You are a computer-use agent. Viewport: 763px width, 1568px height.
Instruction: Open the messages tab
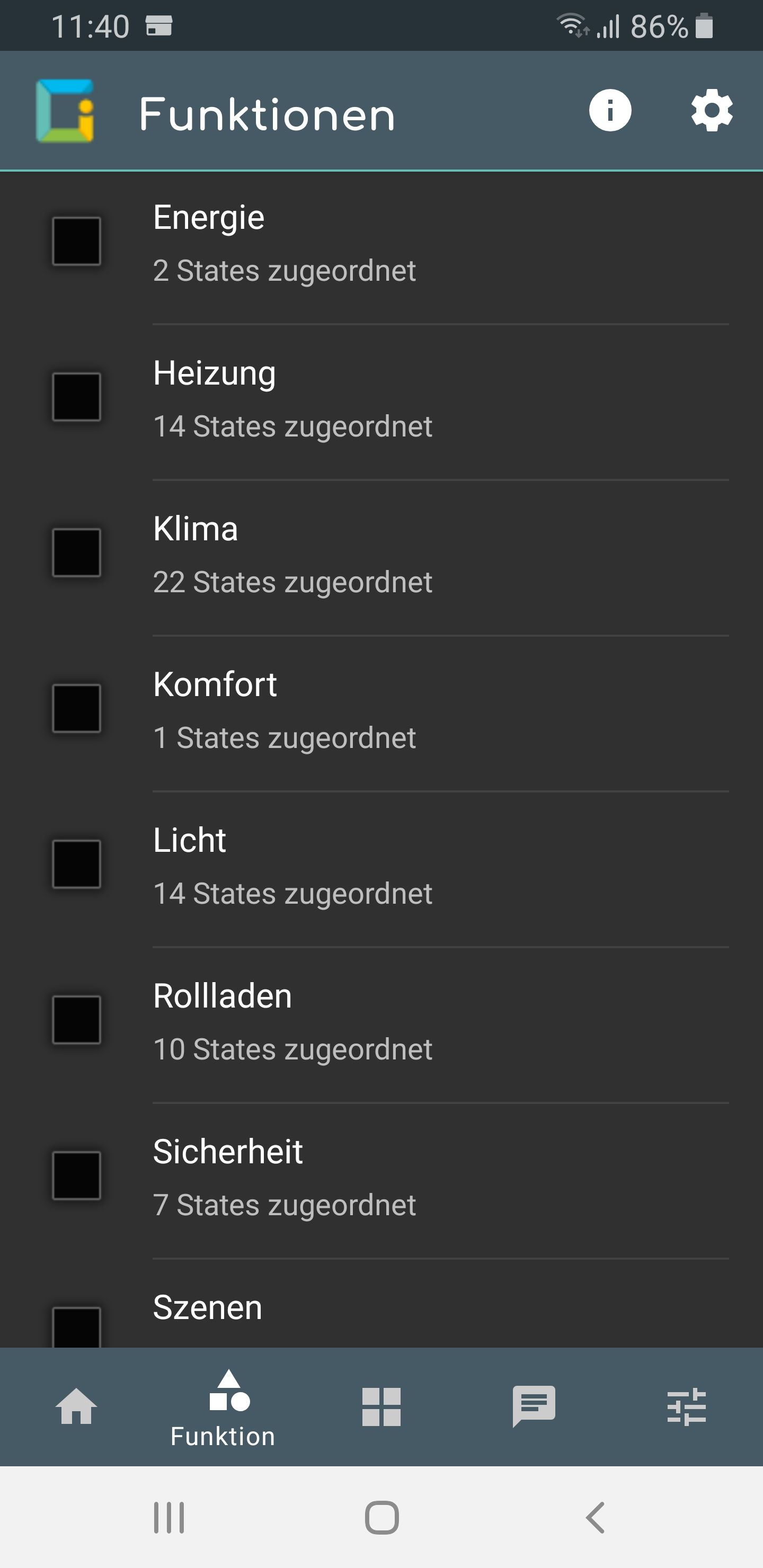tap(534, 1406)
